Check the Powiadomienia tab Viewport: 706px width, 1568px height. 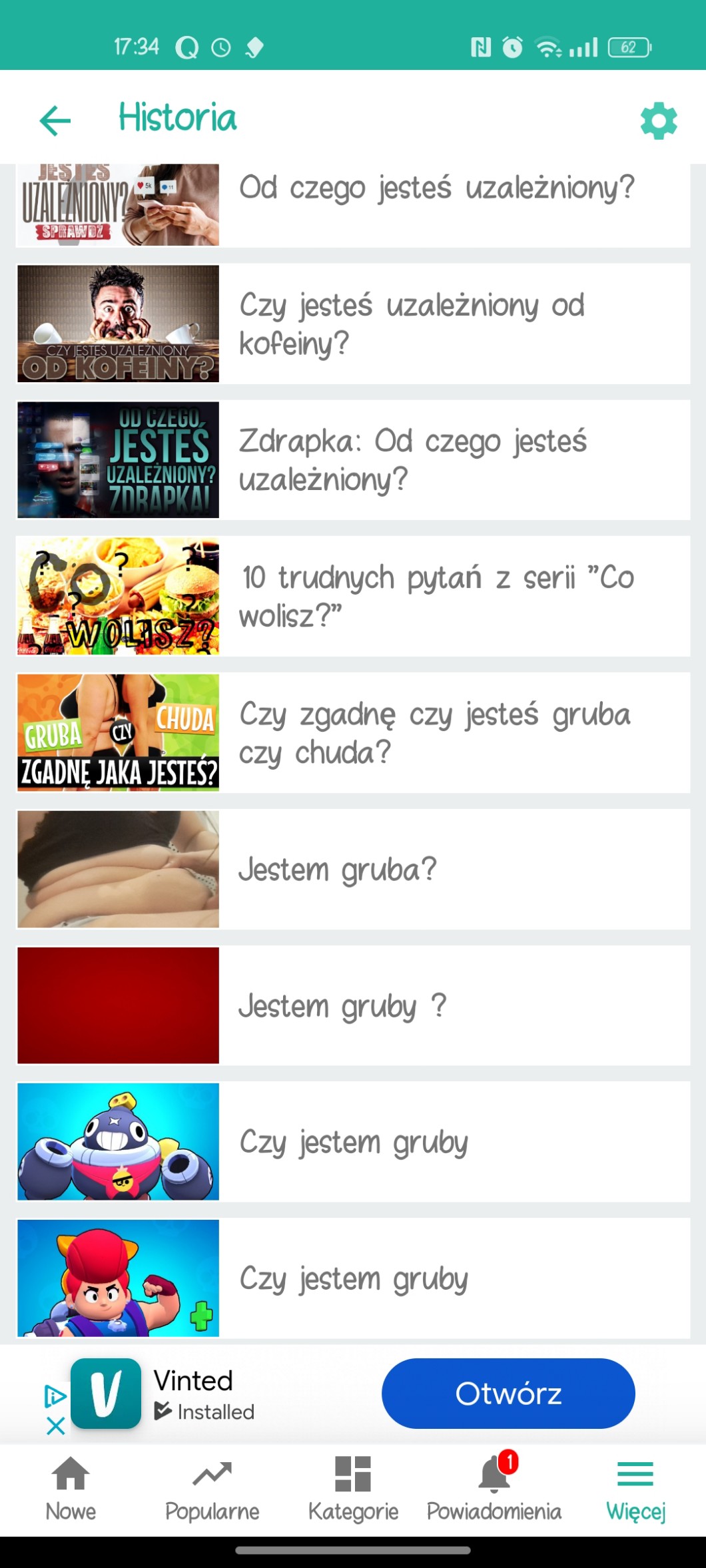coord(494,1487)
